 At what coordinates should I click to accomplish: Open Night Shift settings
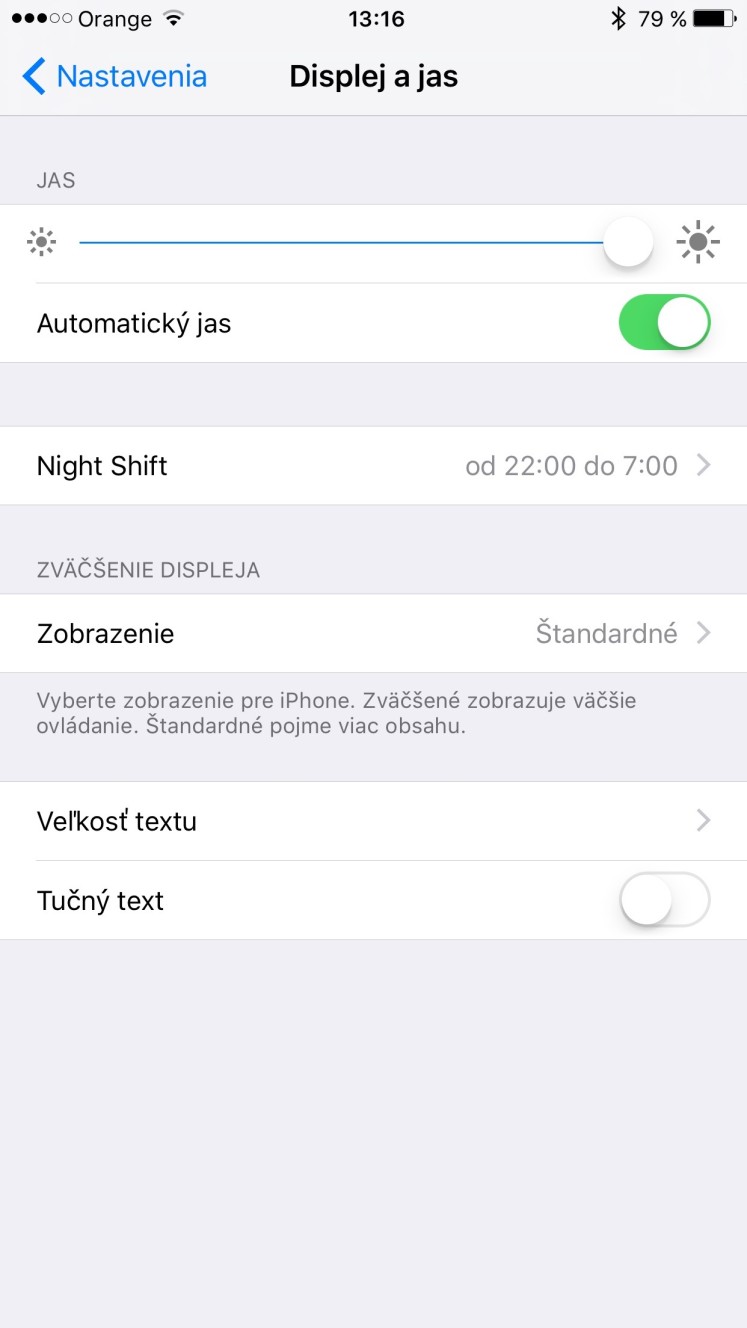tap(373, 466)
